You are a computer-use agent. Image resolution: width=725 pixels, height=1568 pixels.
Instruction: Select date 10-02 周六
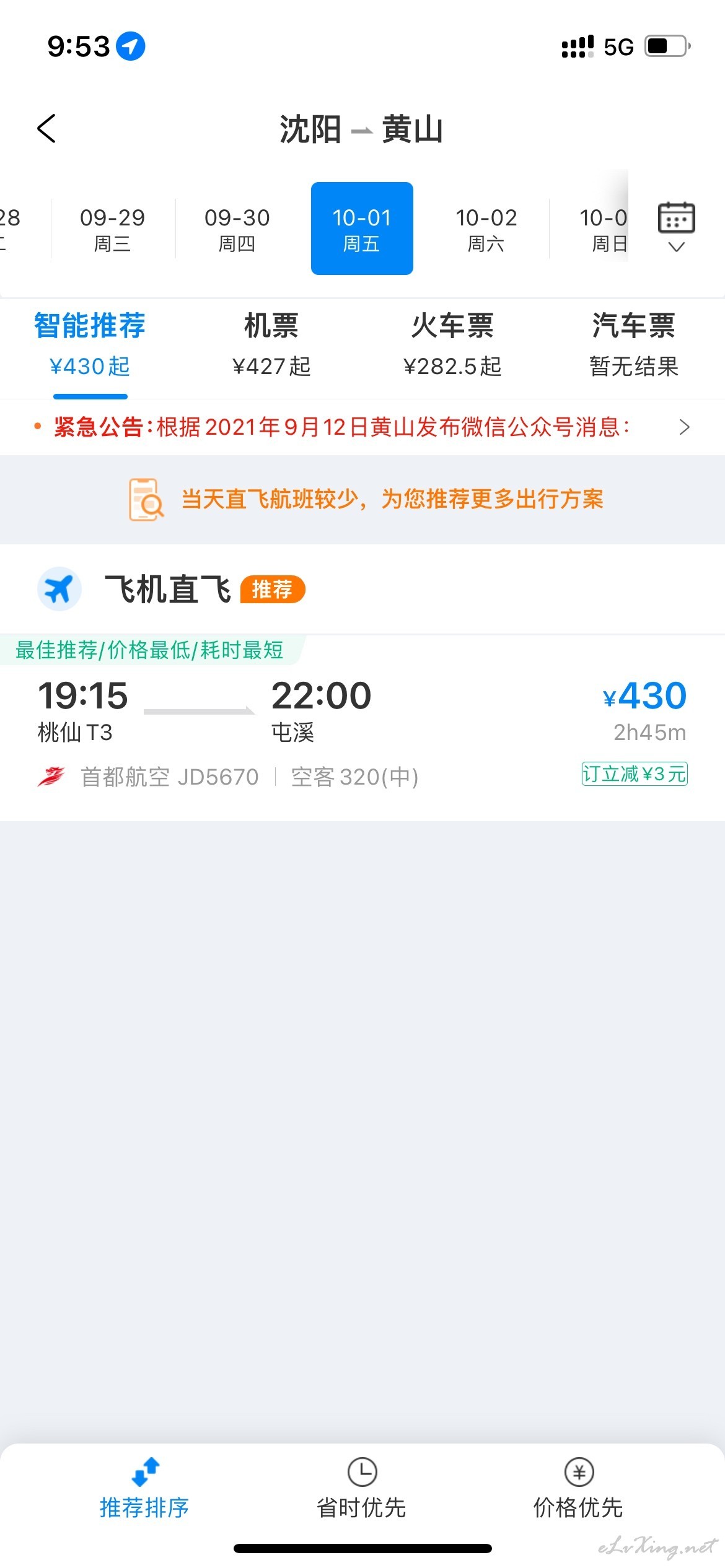point(486,229)
